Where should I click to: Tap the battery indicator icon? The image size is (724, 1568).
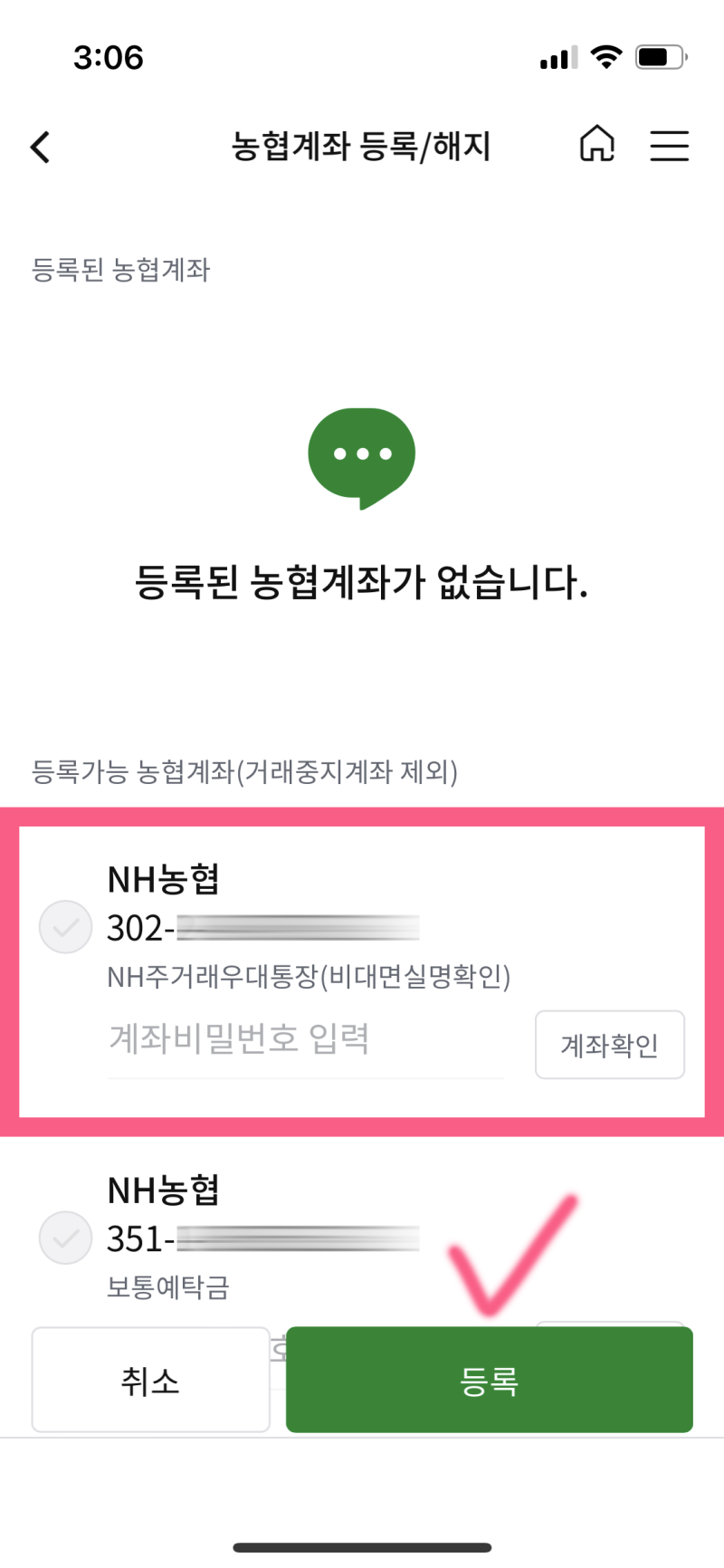point(659,56)
